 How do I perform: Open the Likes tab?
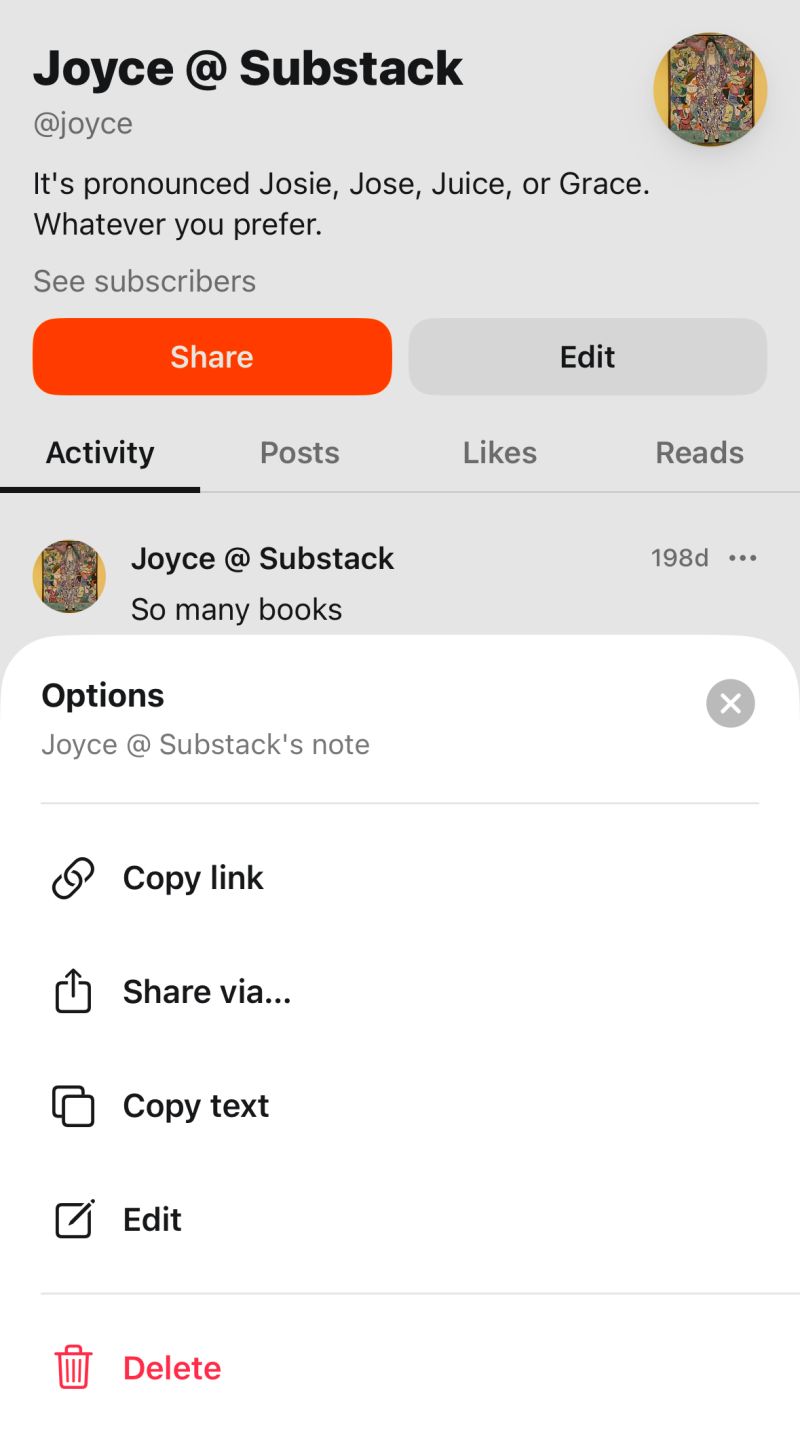[499, 452]
